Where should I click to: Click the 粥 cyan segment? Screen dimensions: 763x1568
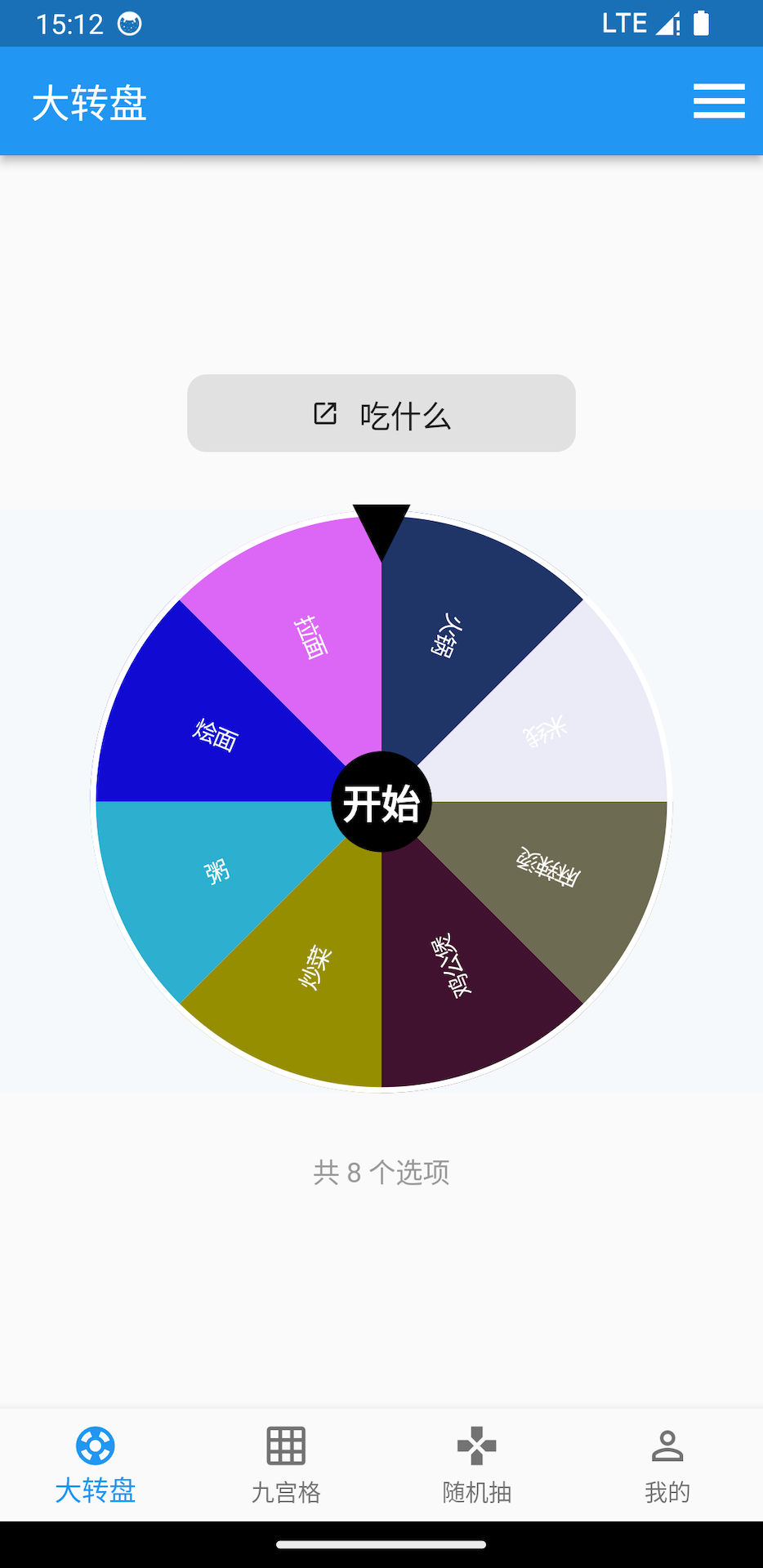[216, 872]
